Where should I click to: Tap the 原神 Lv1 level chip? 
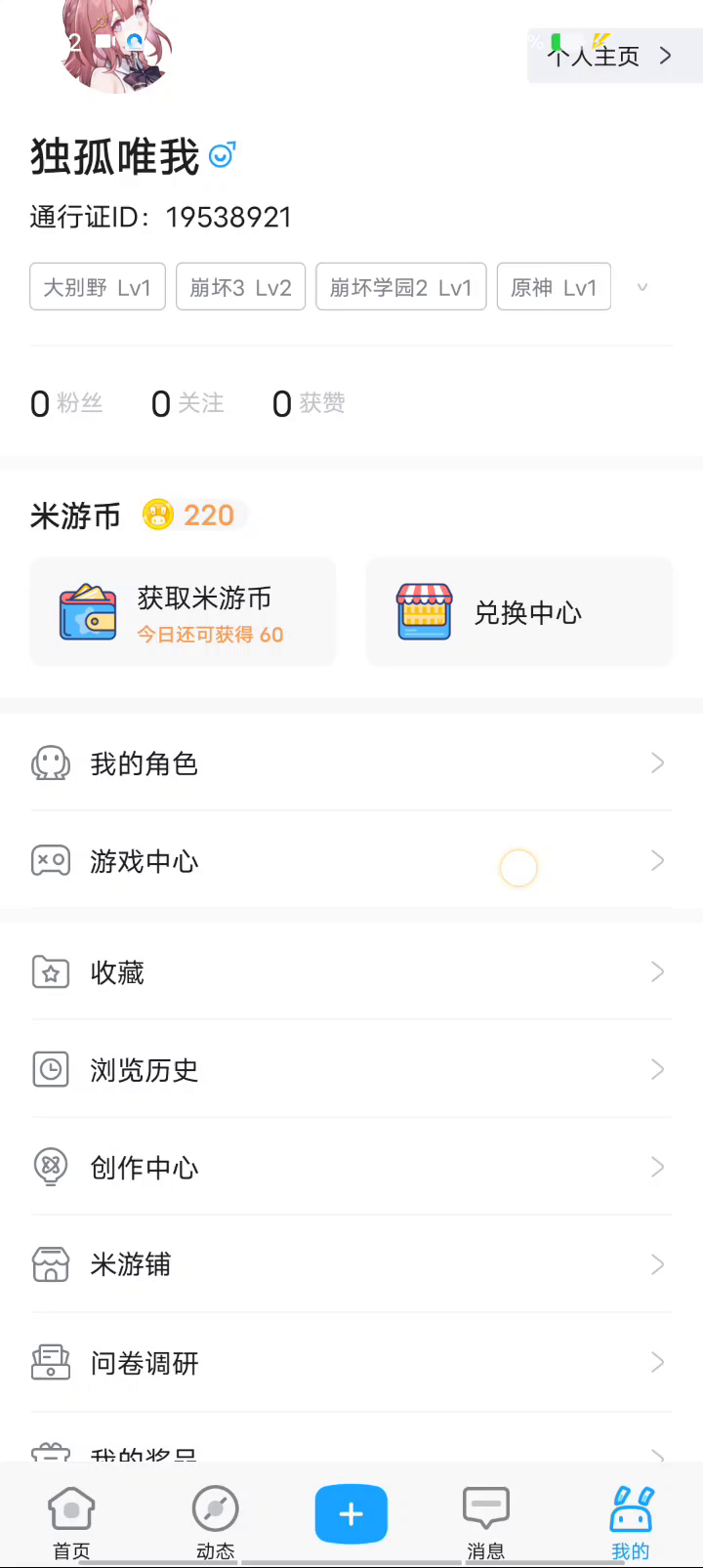click(554, 287)
